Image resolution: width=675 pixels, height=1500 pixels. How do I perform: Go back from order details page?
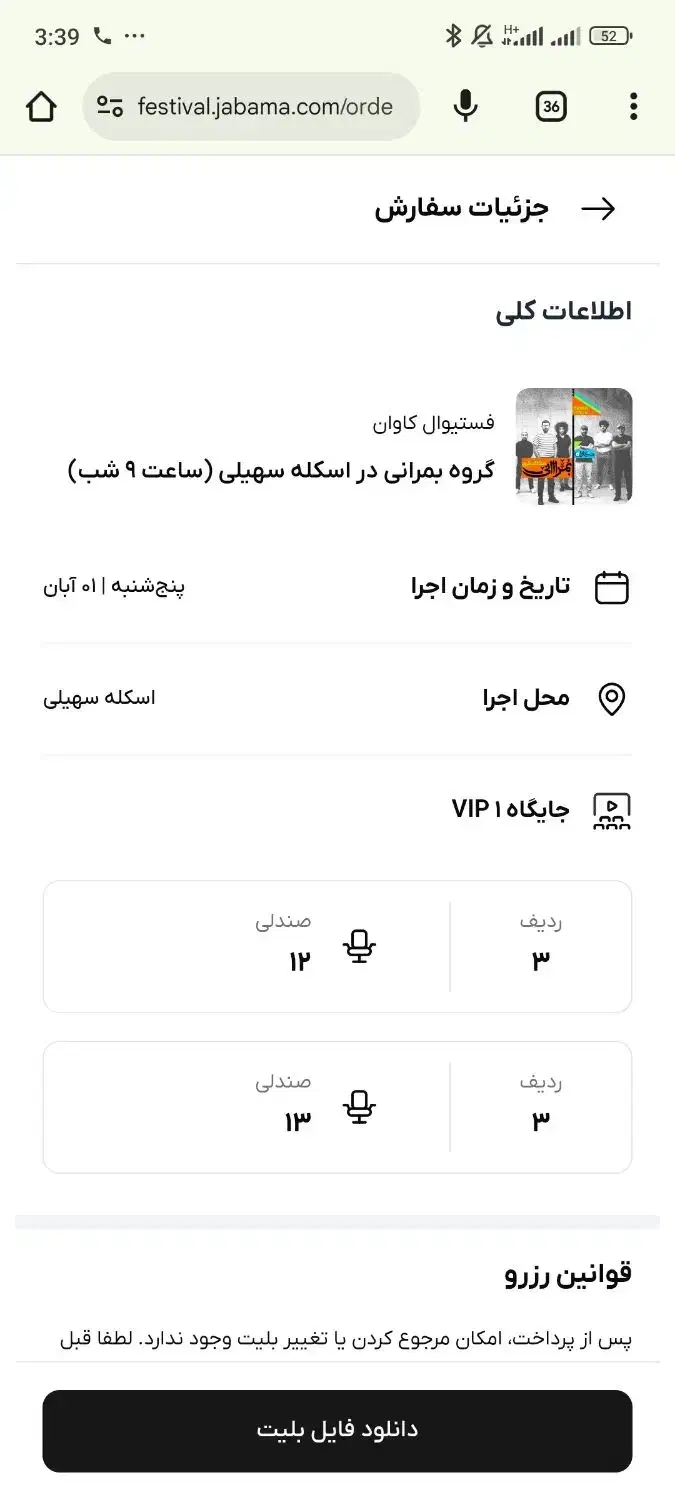pyautogui.click(x=598, y=208)
